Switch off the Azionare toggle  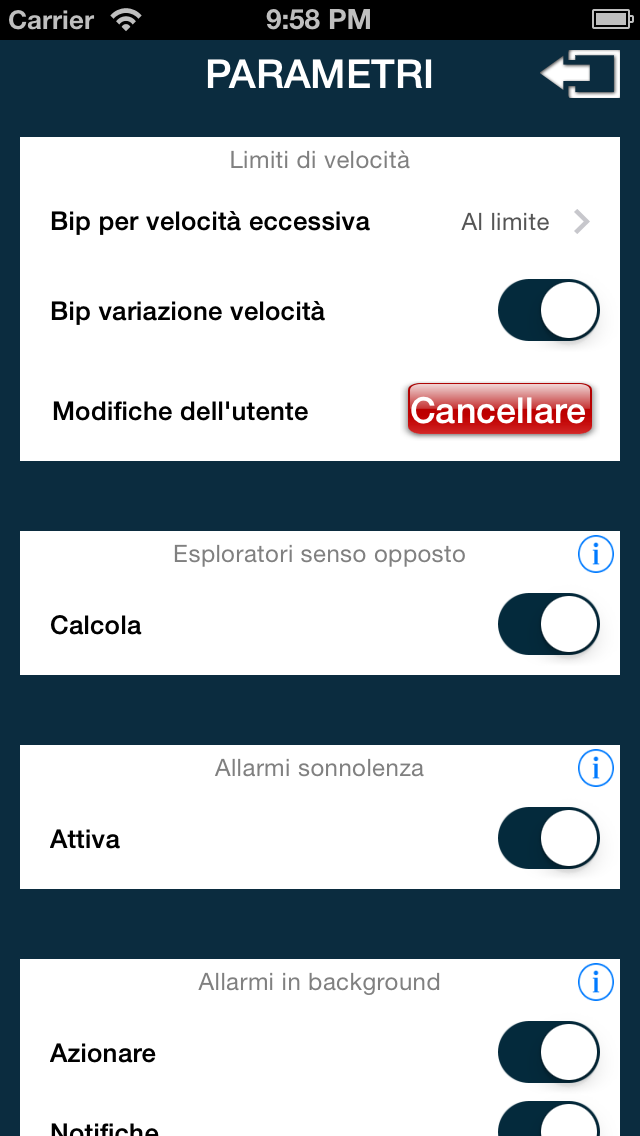548,1053
